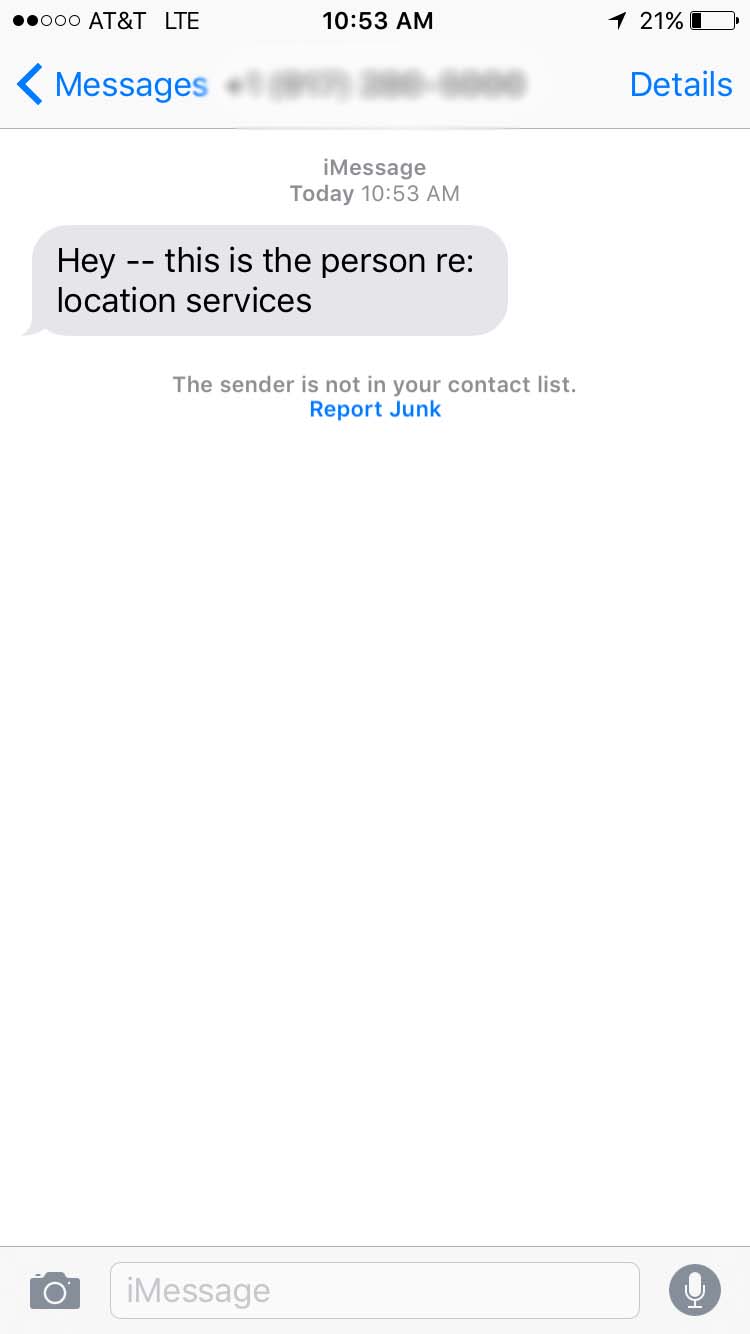
Task: Go back to Messages list
Action: click(x=111, y=85)
